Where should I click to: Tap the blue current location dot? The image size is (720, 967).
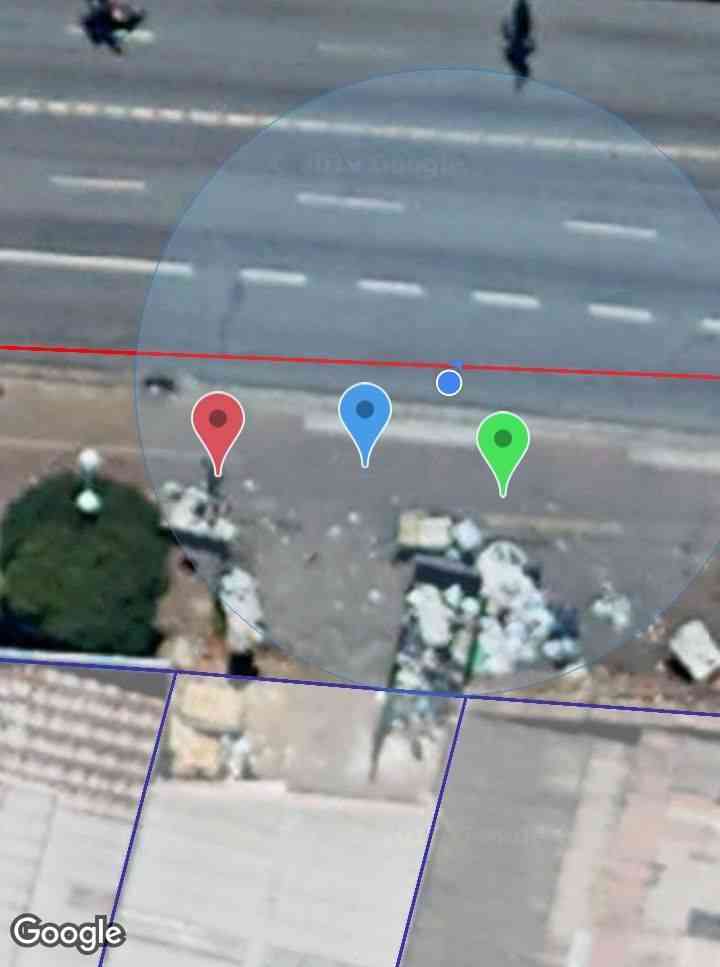click(449, 382)
